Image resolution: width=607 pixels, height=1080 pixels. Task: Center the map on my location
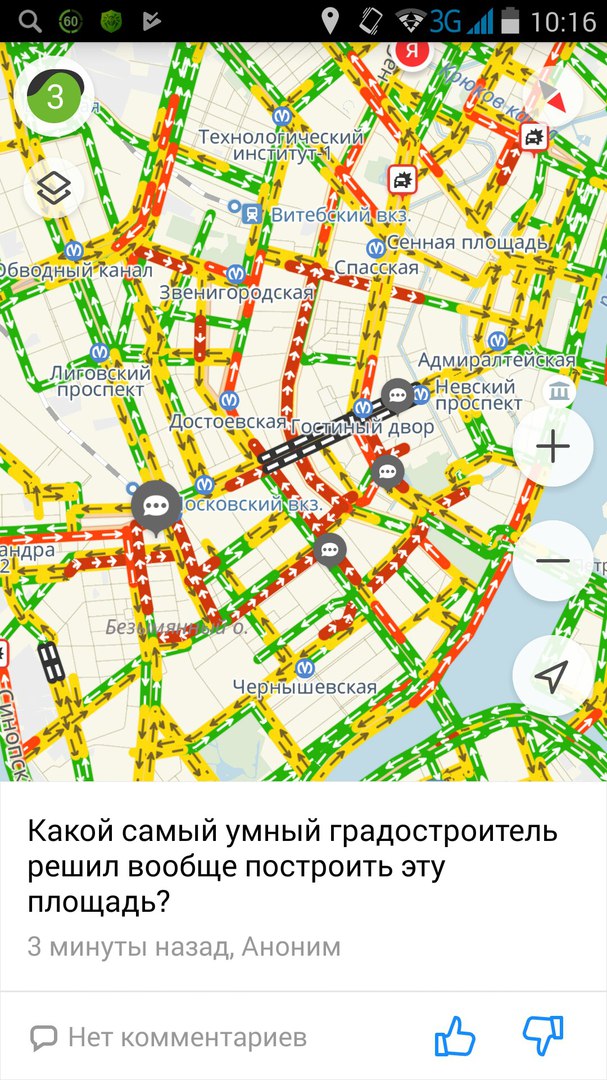[552, 675]
